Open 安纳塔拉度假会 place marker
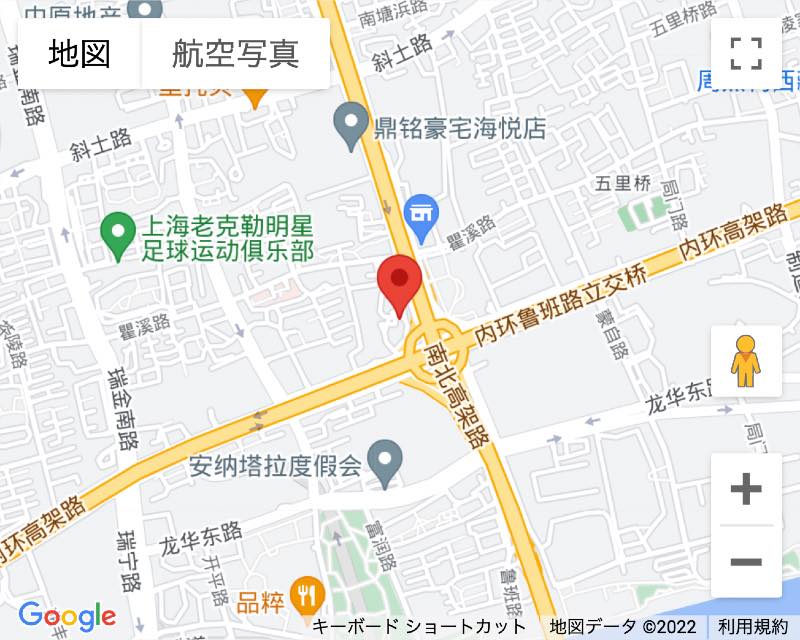The image size is (800, 640). coord(385,463)
